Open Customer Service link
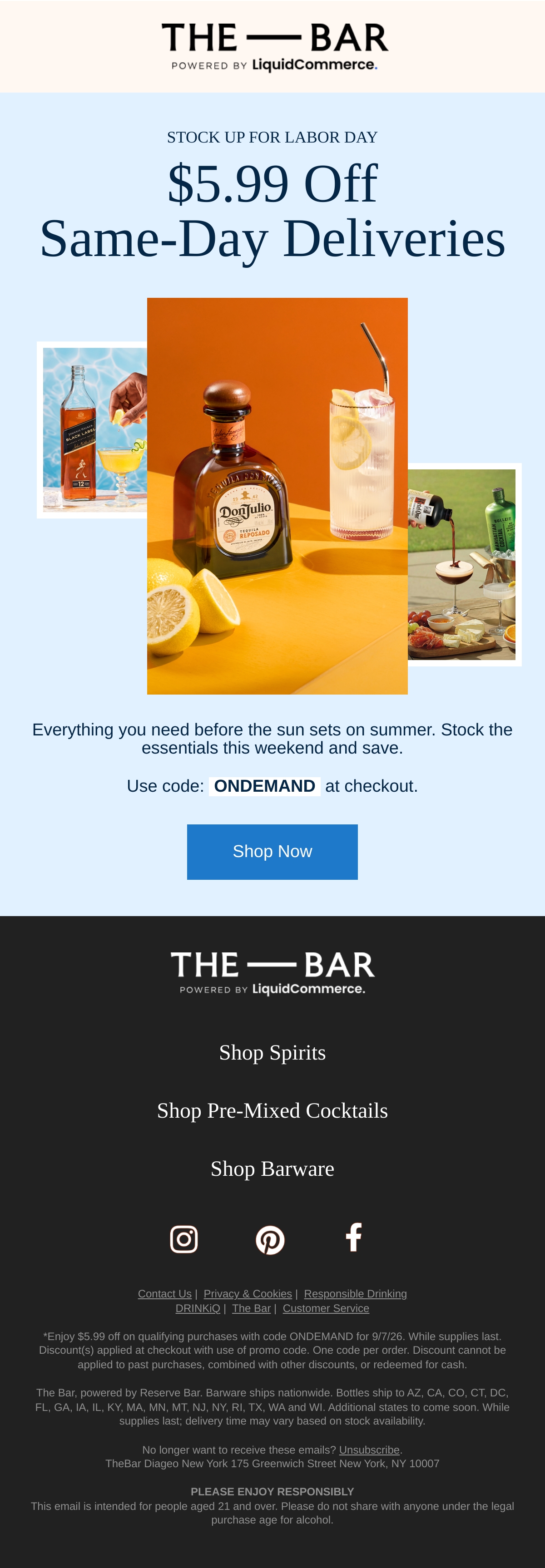The image size is (545, 1568). pos(326,1308)
